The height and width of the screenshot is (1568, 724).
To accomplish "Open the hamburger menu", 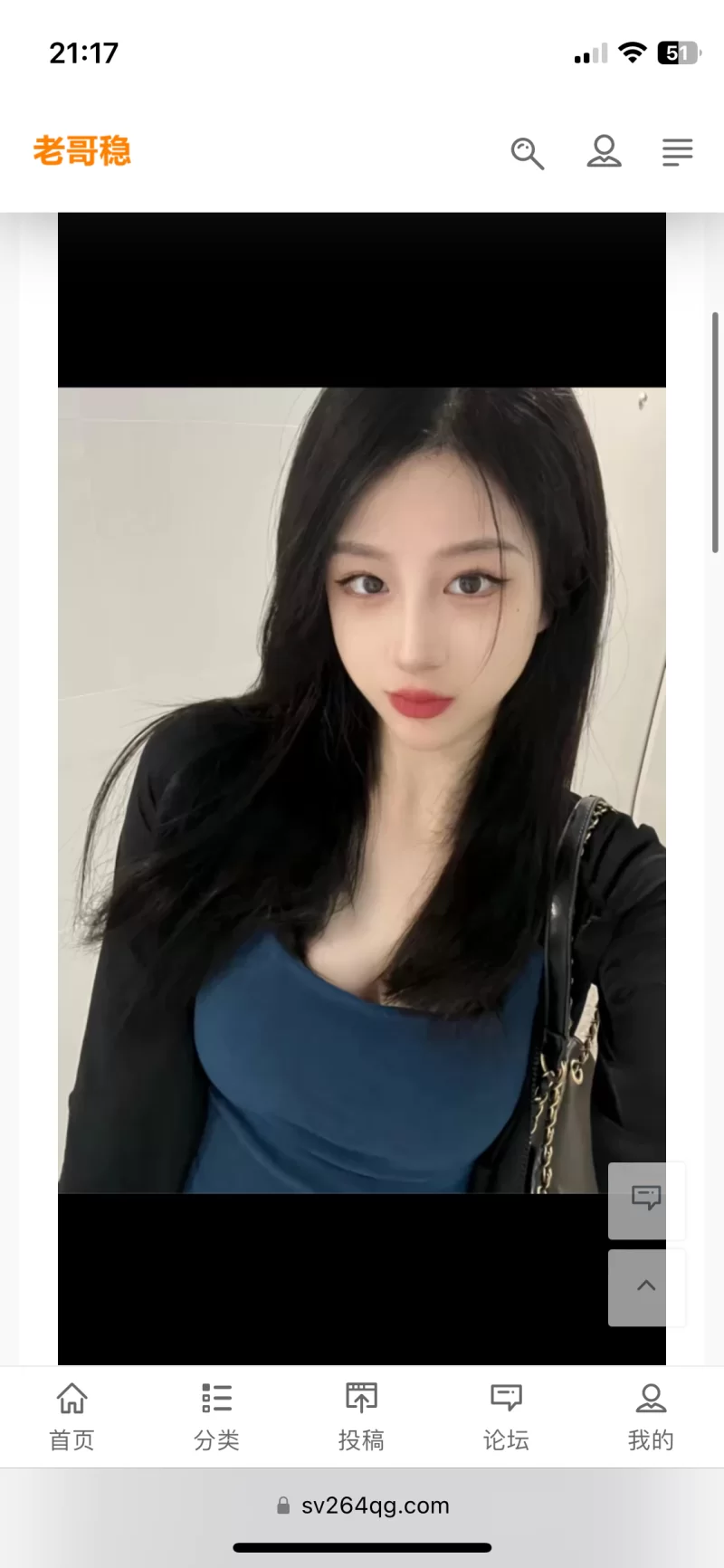I will point(677,152).
